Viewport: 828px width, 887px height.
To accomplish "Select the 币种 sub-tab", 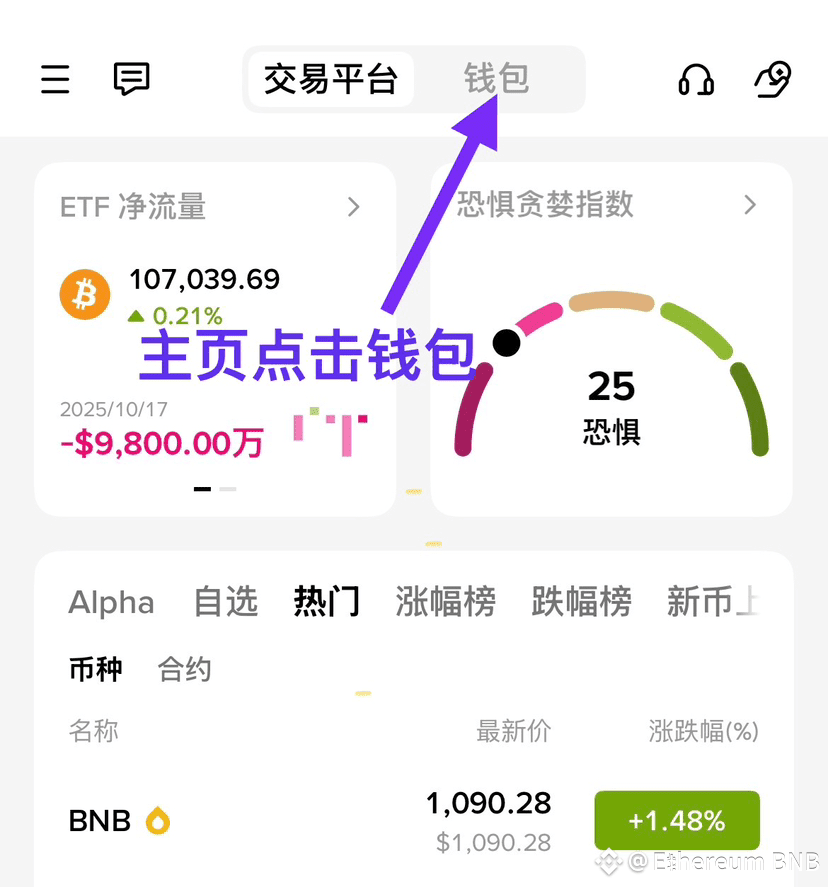I will pos(95,669).
